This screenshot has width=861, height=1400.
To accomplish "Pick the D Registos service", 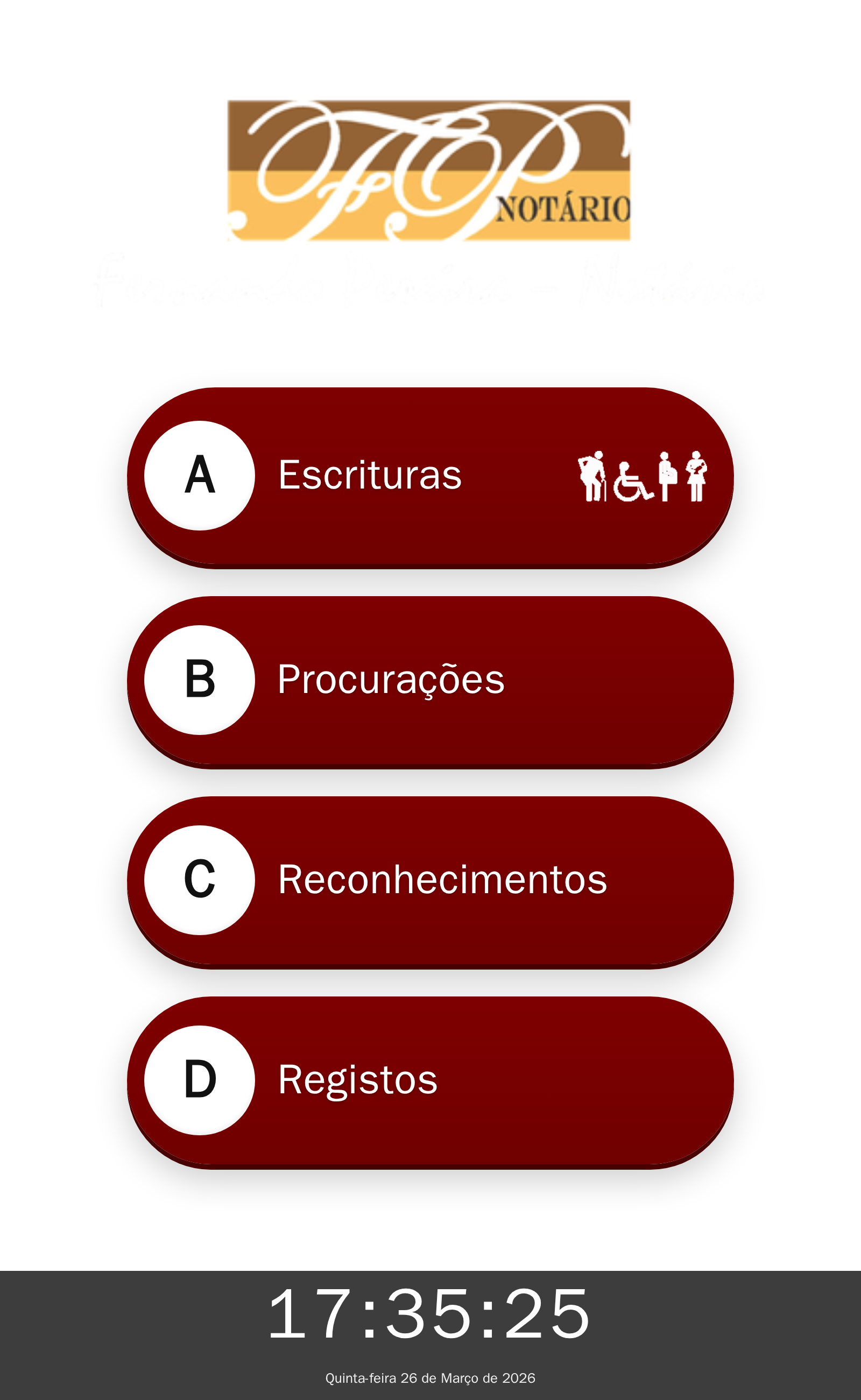I will (x=430, y=1080).
